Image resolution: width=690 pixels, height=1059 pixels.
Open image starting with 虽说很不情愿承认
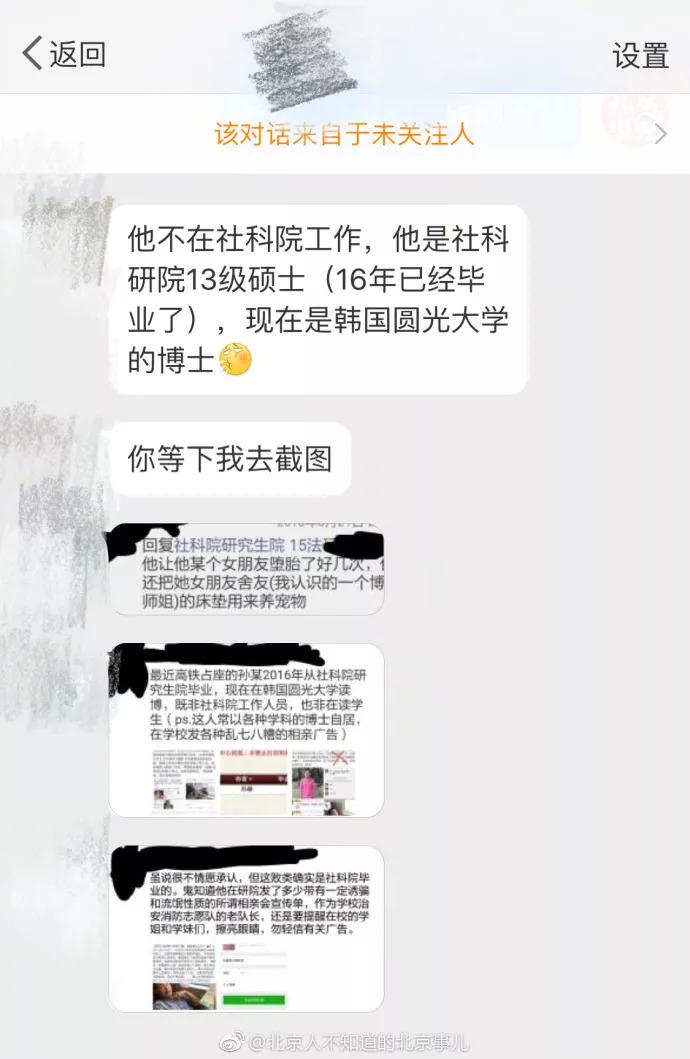(246, 929)
